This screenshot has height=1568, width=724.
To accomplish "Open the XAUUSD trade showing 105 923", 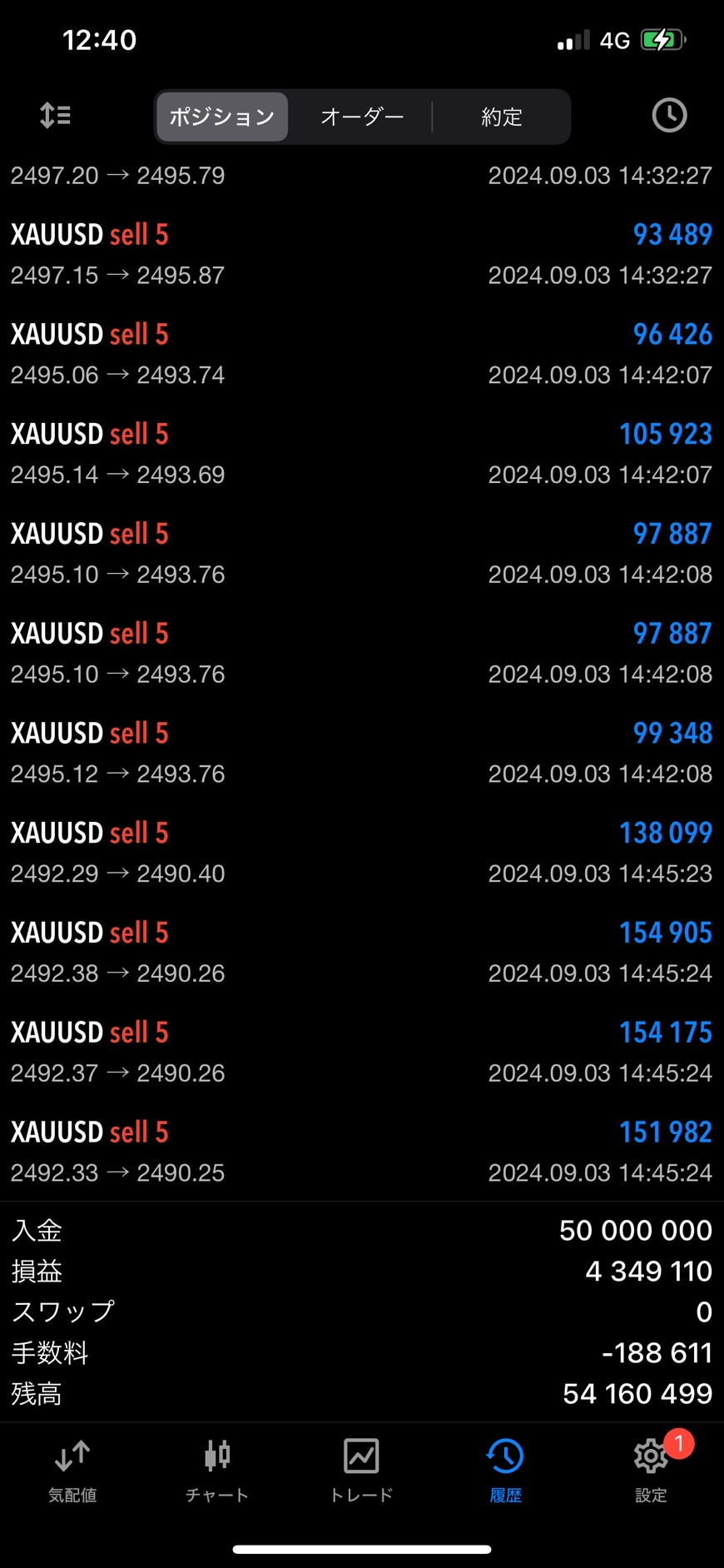I will coord(361,454).
